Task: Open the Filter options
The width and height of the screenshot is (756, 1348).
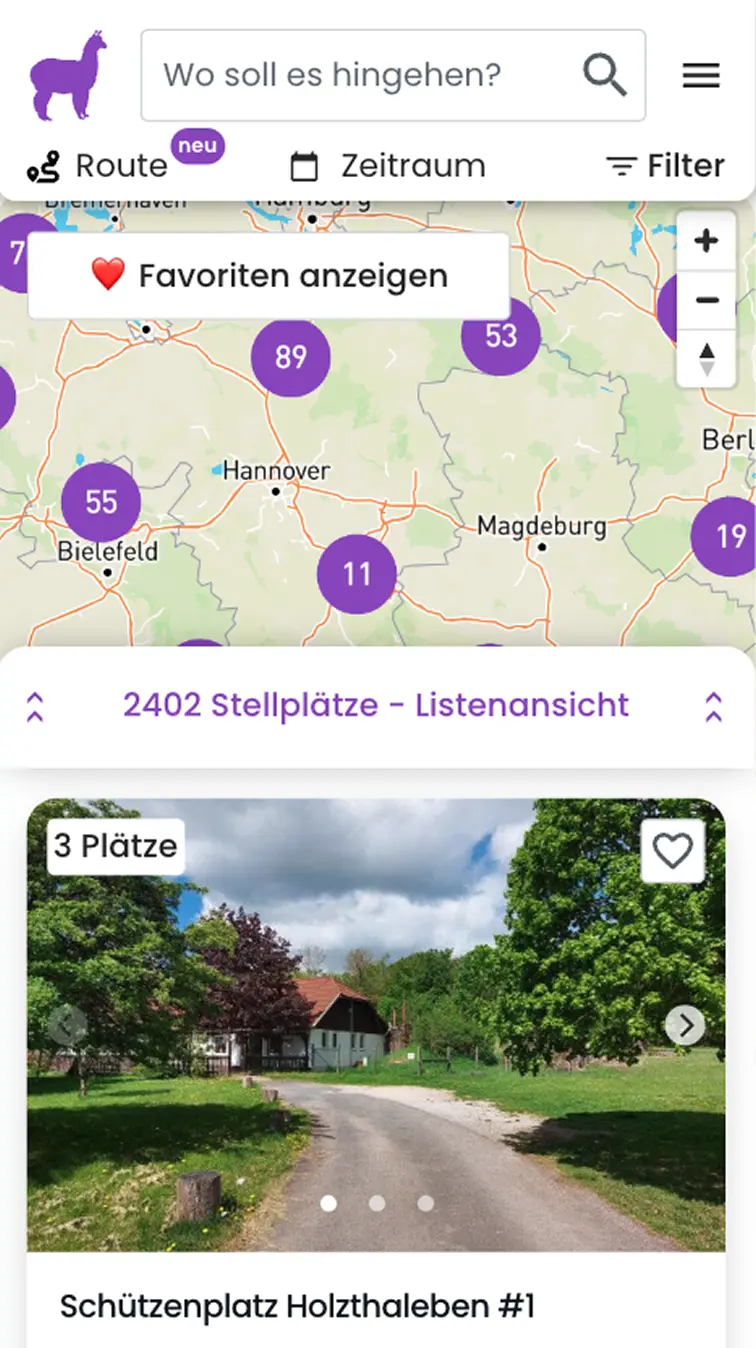Action: point(665,166)
